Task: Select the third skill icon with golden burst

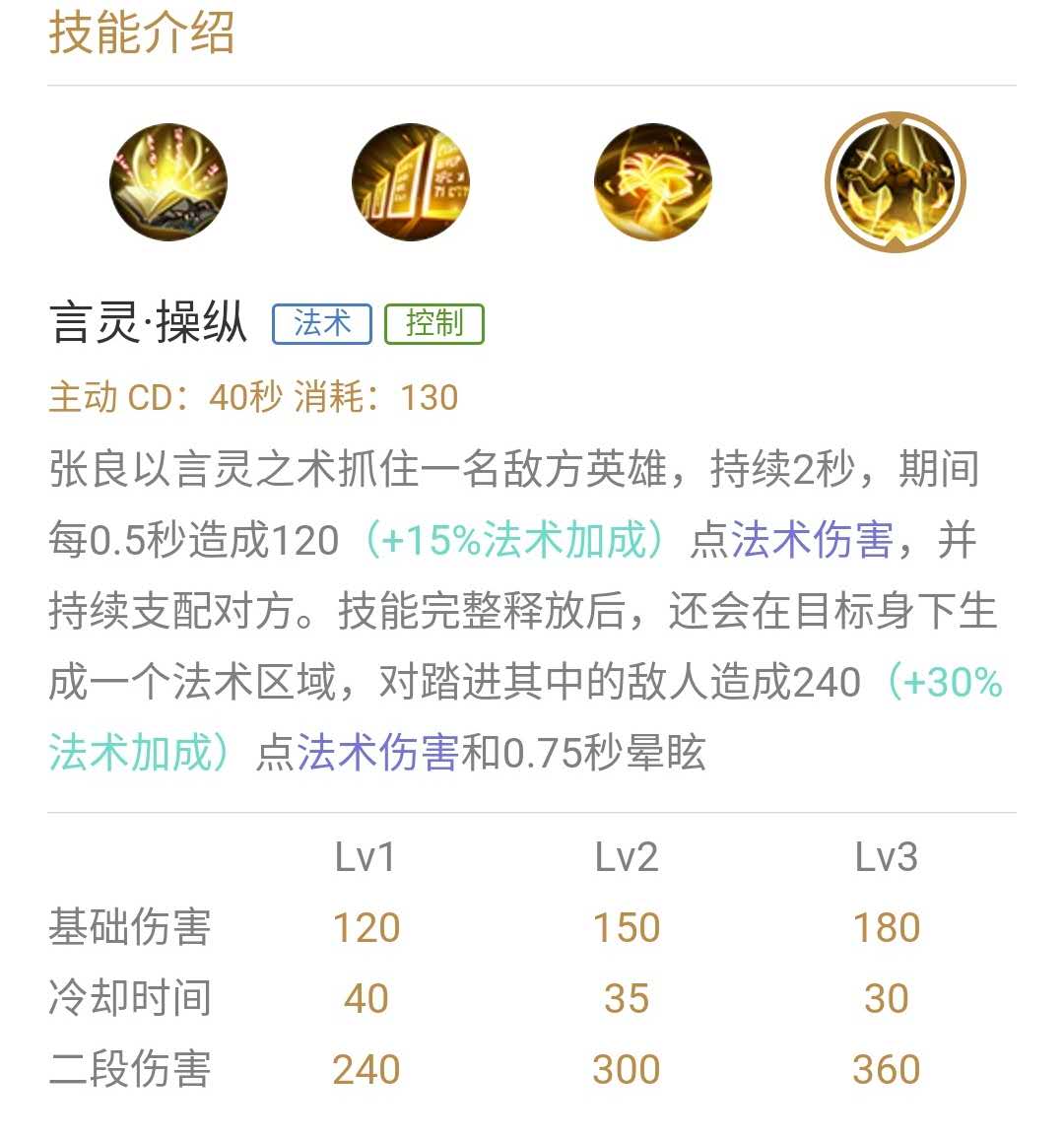Action: [653, 183]
